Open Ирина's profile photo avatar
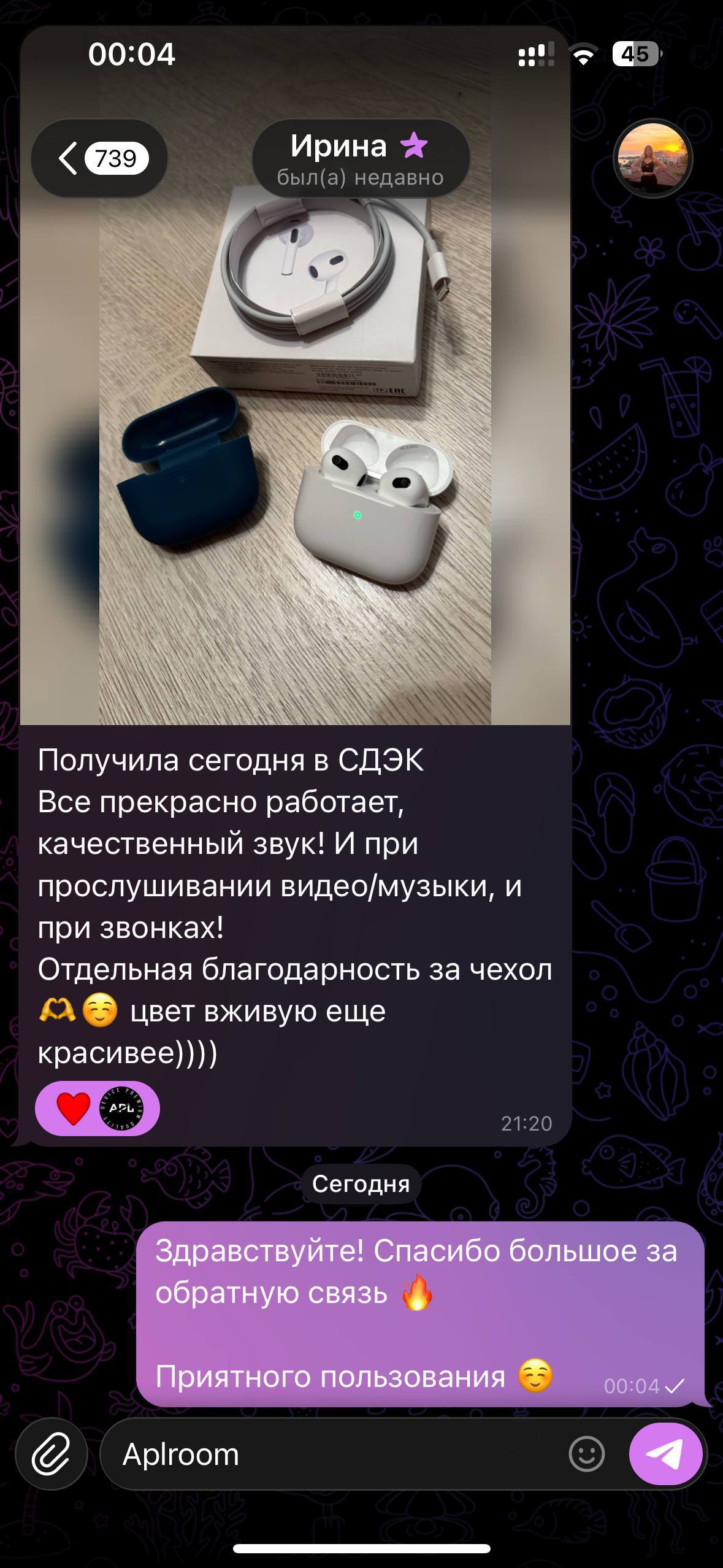This screenshot has width=723, height=1568. (652, 158)
